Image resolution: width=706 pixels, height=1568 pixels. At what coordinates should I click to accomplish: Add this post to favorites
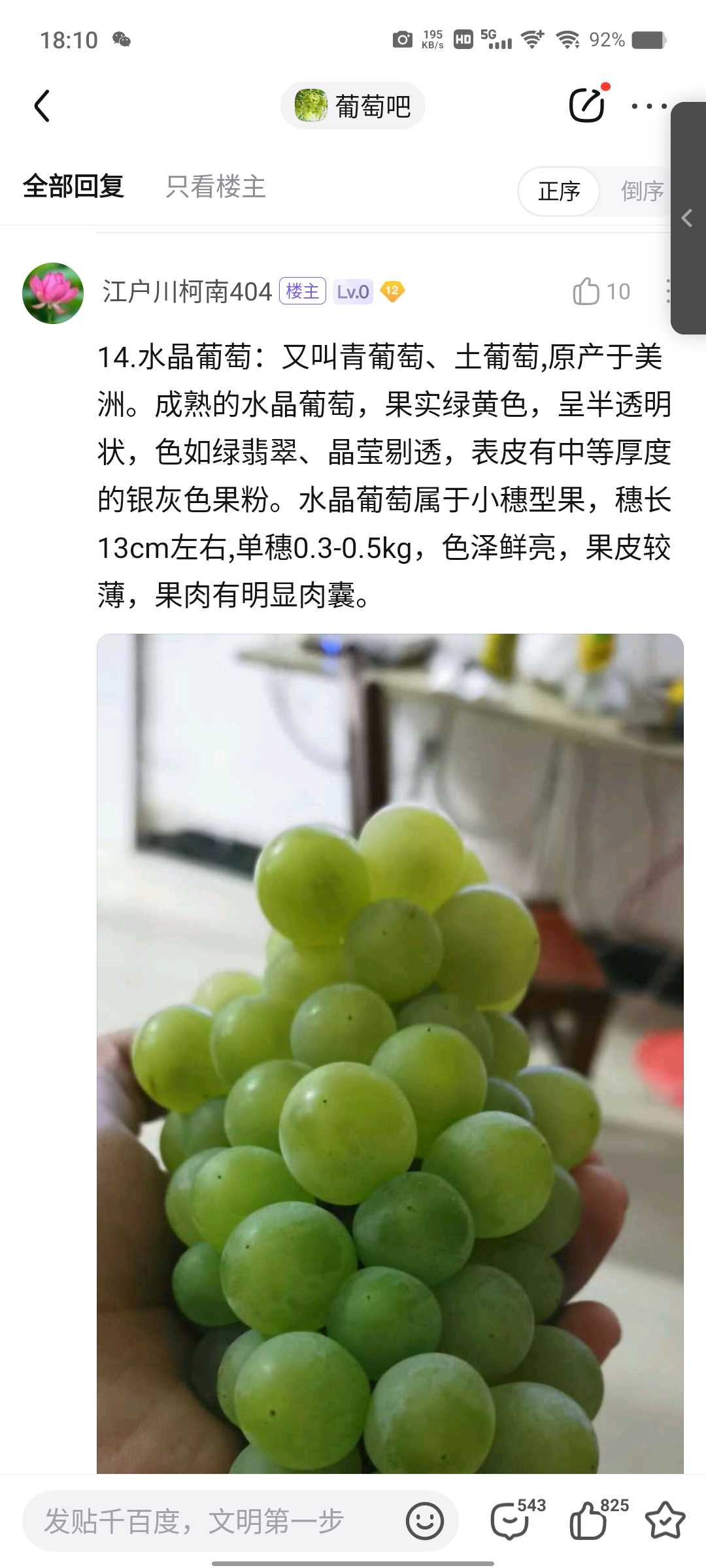click(665, 1520)
